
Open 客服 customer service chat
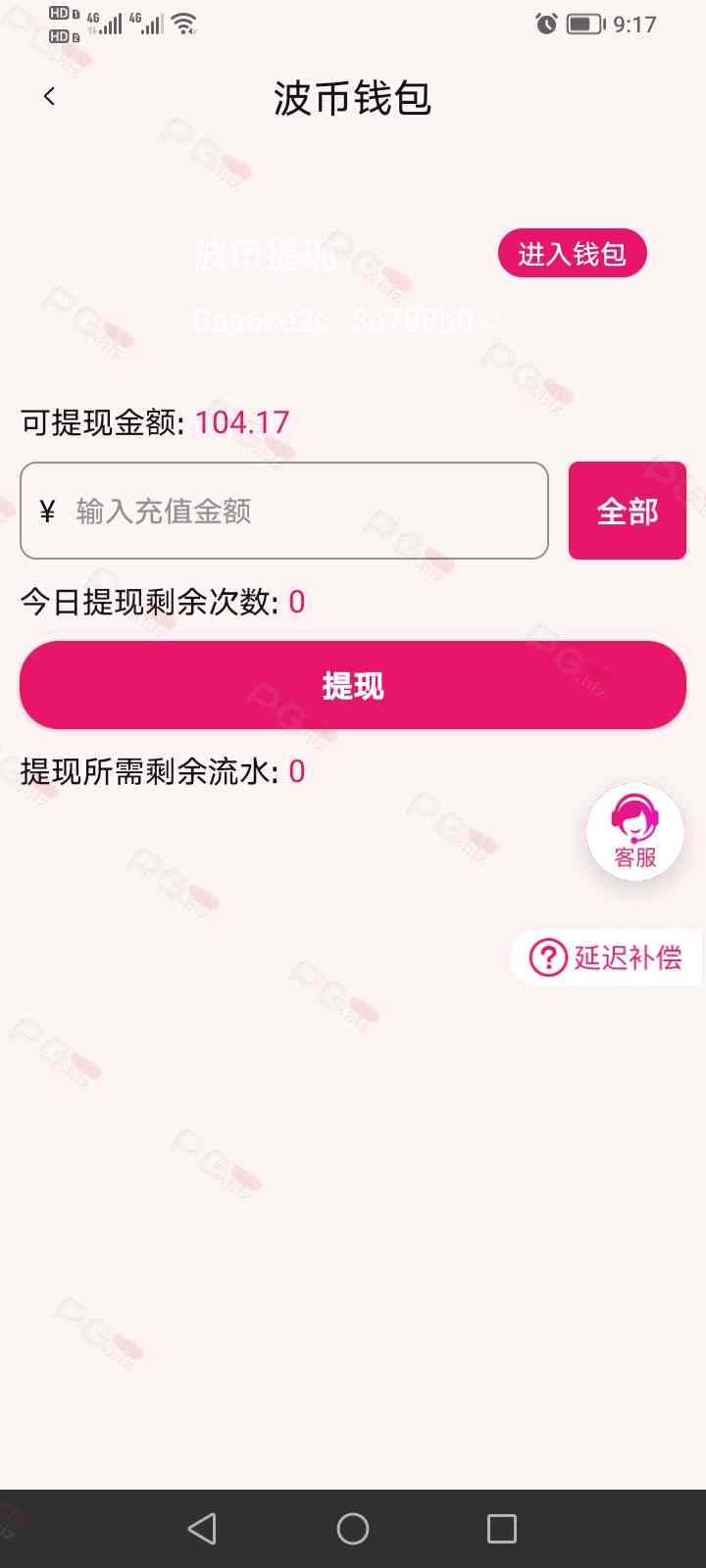coord(634,832)
